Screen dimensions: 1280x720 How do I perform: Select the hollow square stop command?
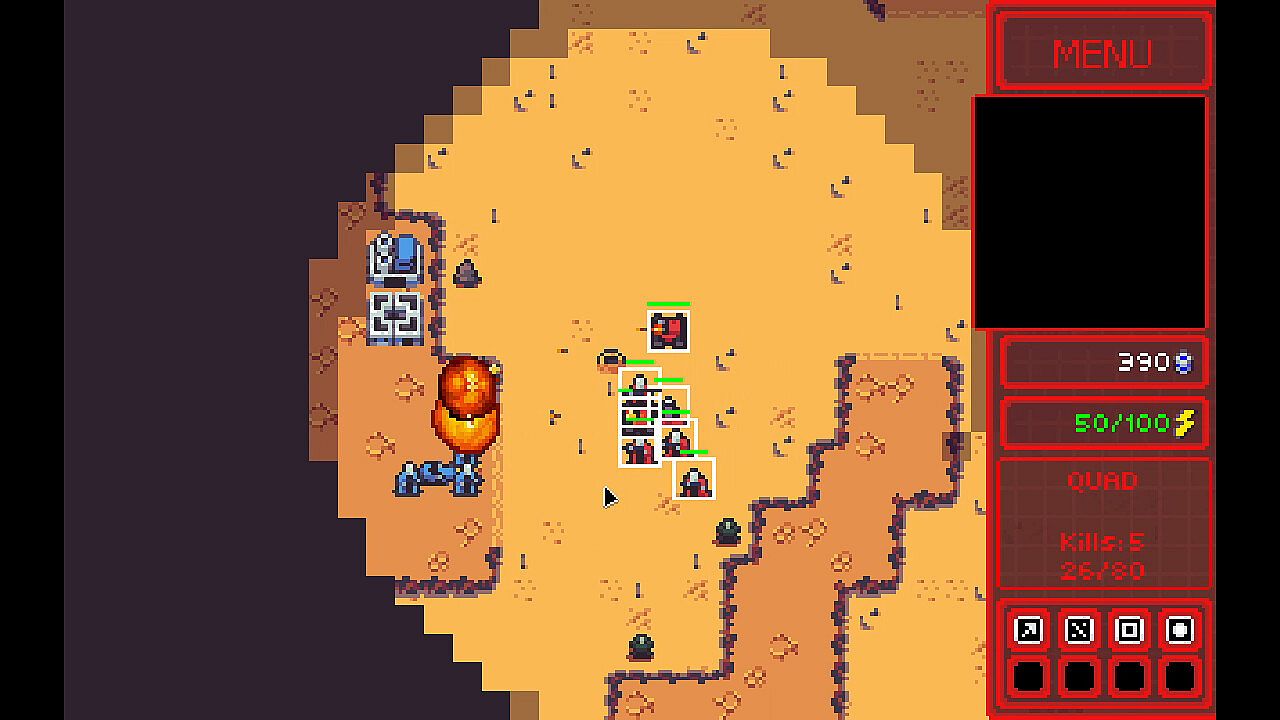coord(1129,630)
